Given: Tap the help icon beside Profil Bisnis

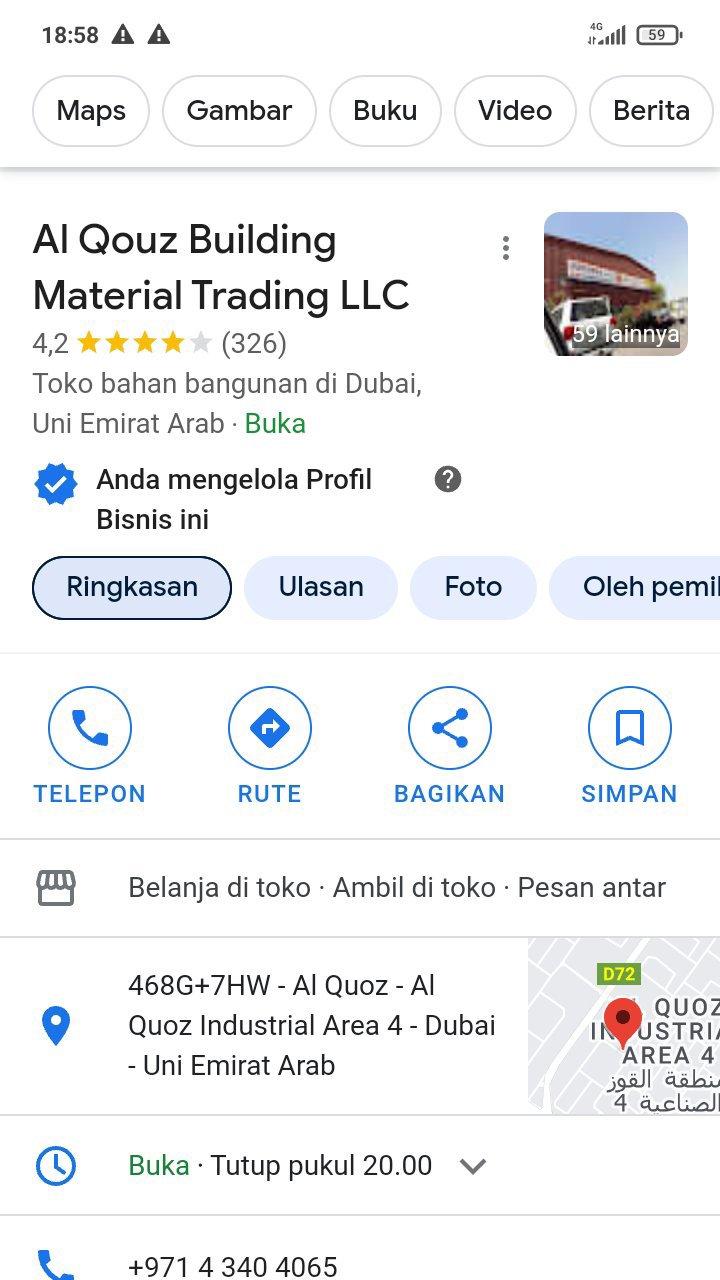Looking at the screenshot, I should tap(448, 480).
